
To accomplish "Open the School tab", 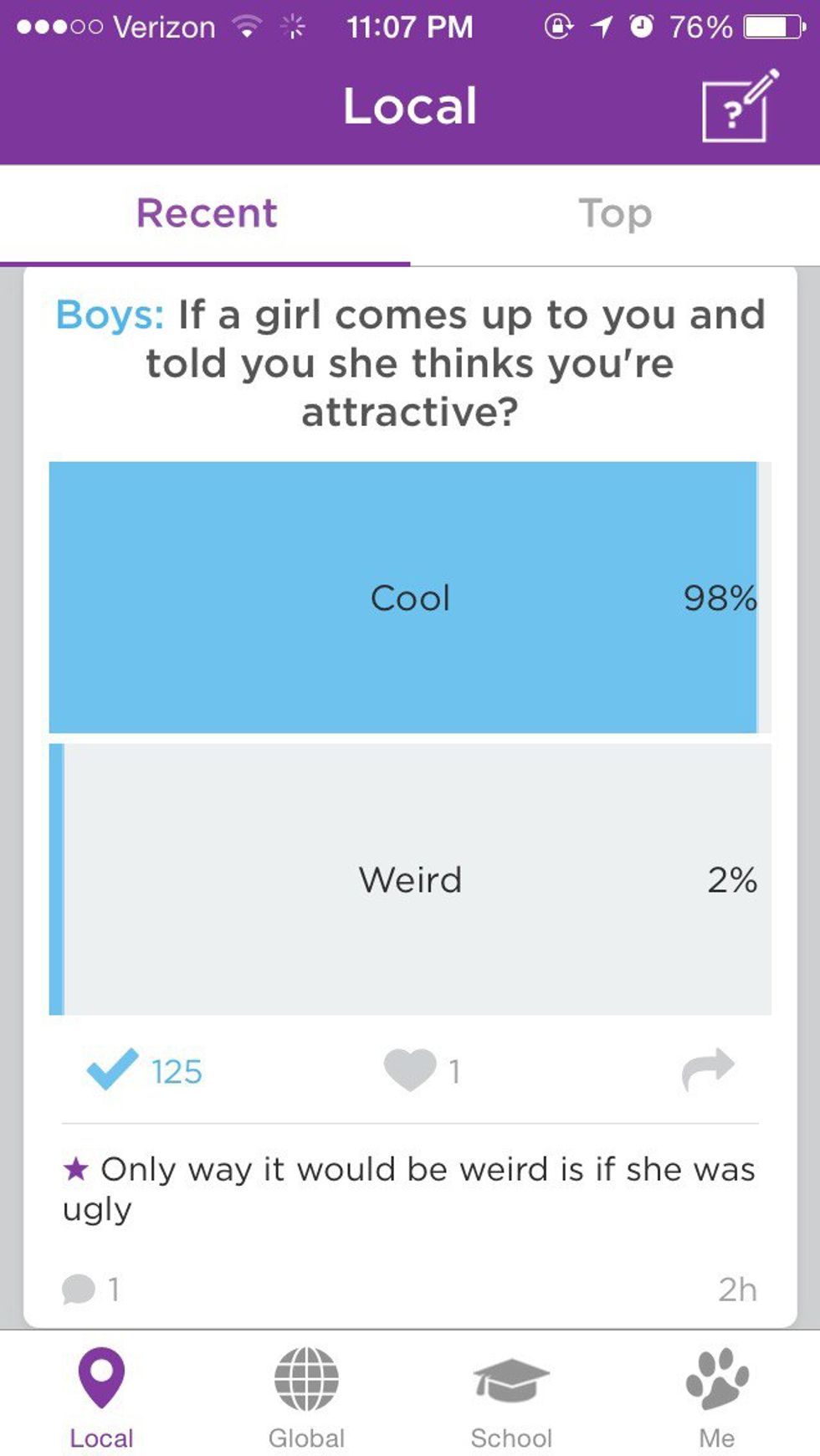I will tap(511, 1397).
